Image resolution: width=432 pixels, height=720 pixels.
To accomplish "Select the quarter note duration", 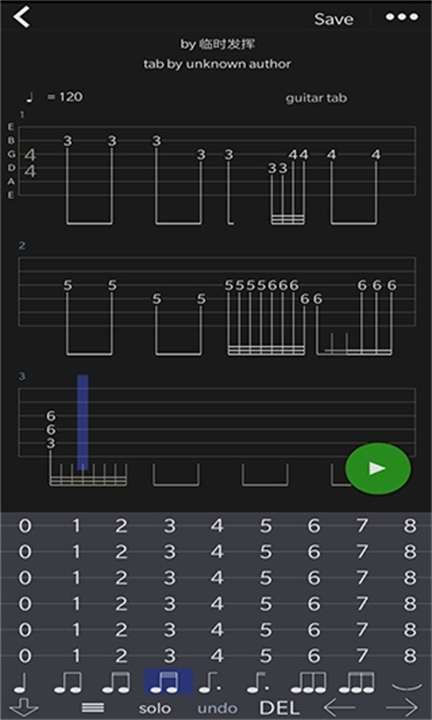I will pos(20,683).
